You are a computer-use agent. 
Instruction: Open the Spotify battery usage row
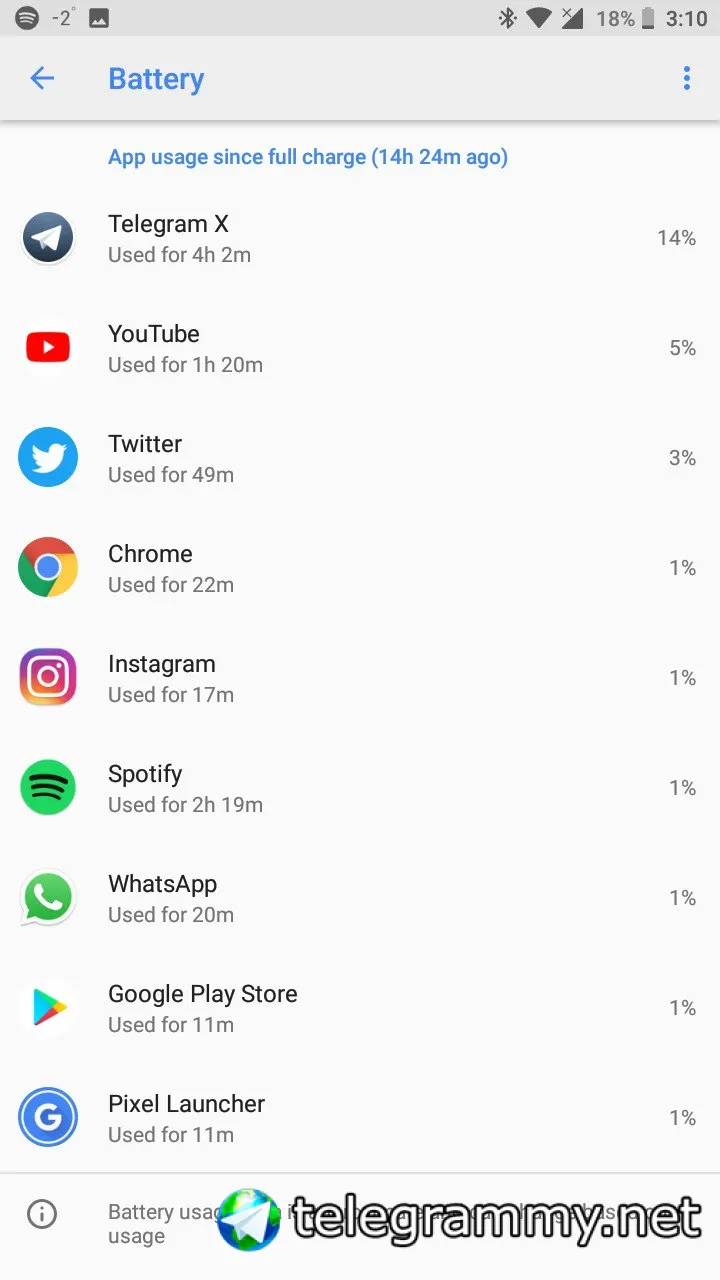(x=360, y=788)
